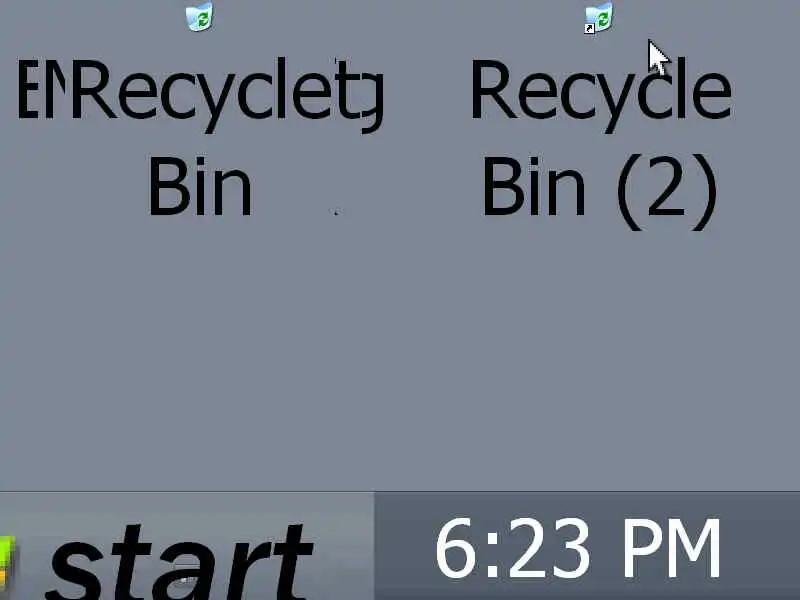Open the Recycle Bin desktop icon
The image size is (800, 600).
click(200, 17)
